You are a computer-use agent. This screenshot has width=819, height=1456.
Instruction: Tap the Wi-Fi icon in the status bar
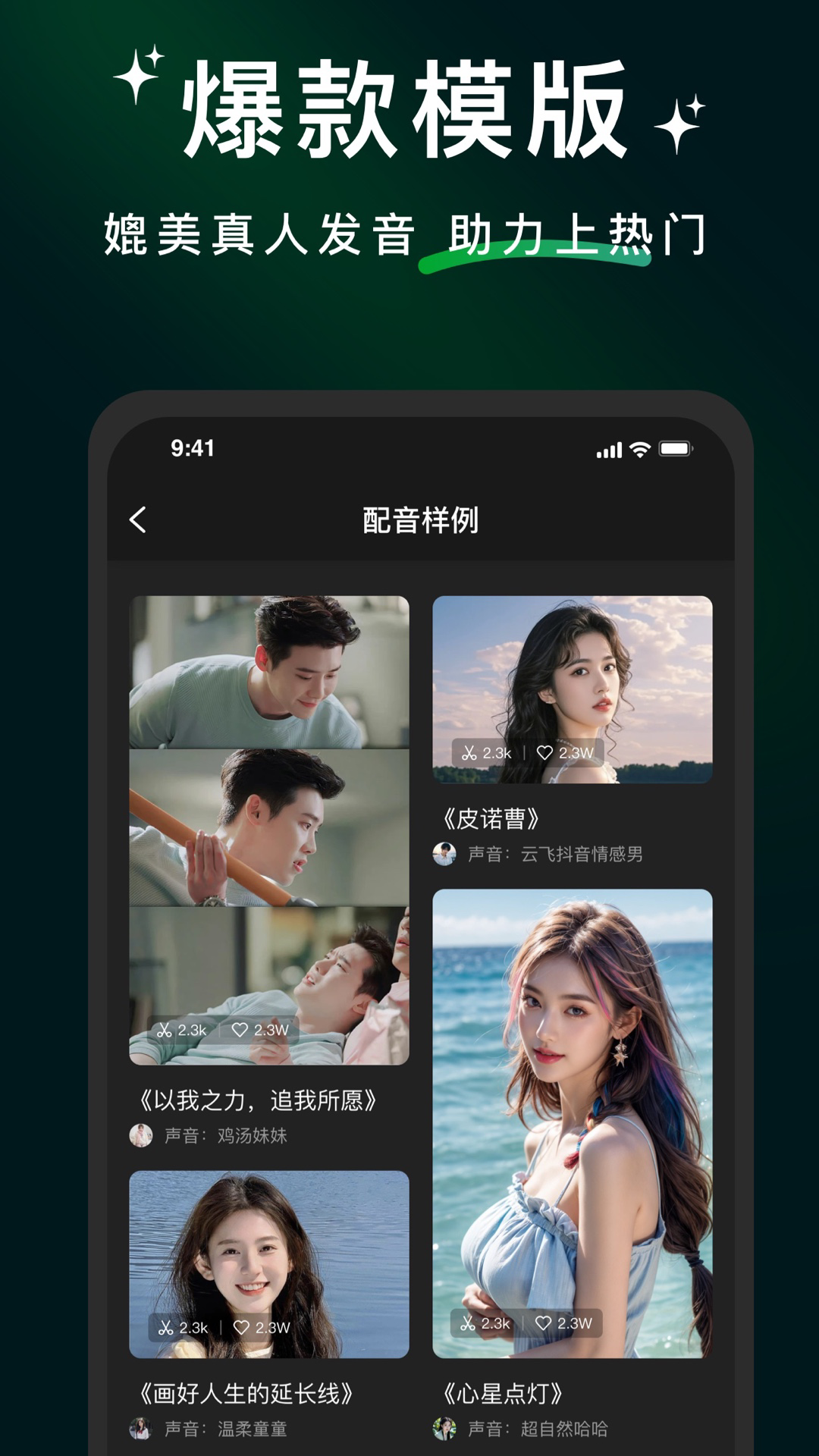[x=642, y=448]
